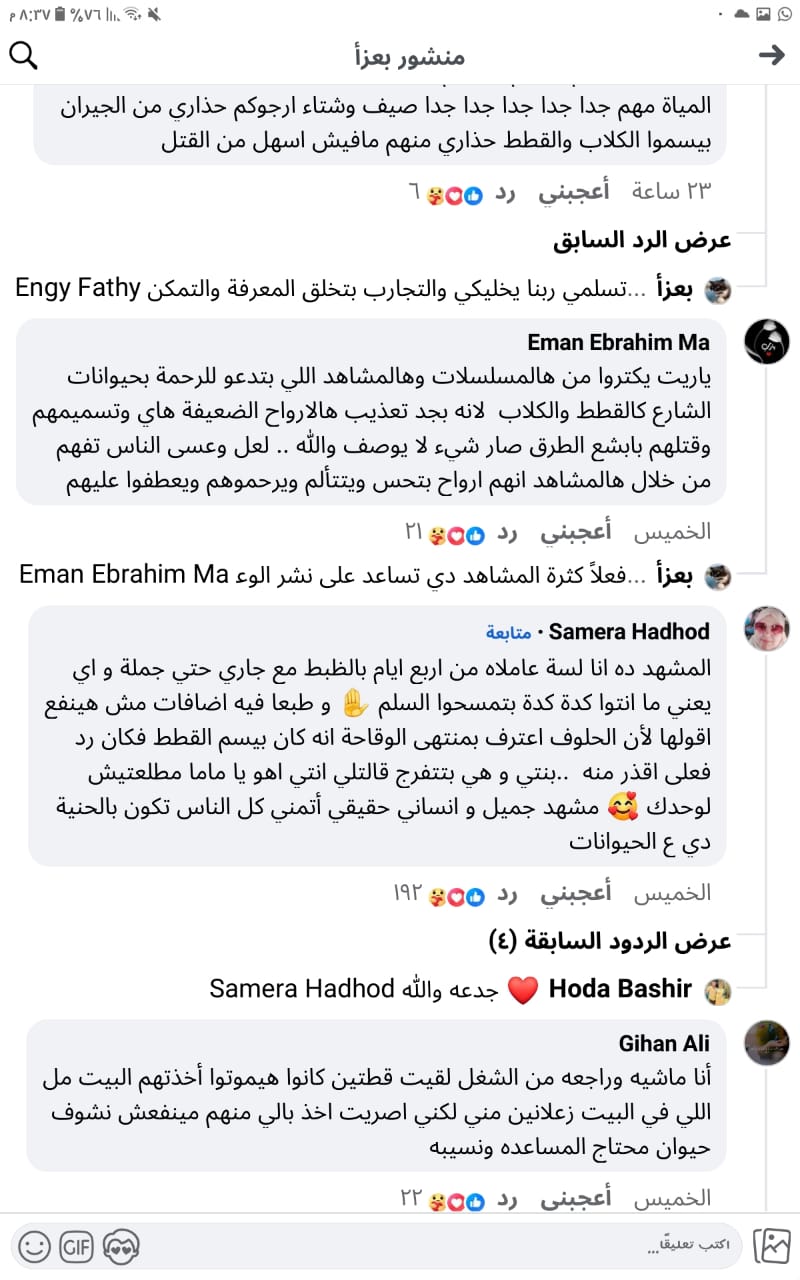The width and height of the screenshot is (800, 1280).
Task: Open search in post header
Action: point(23,56)
